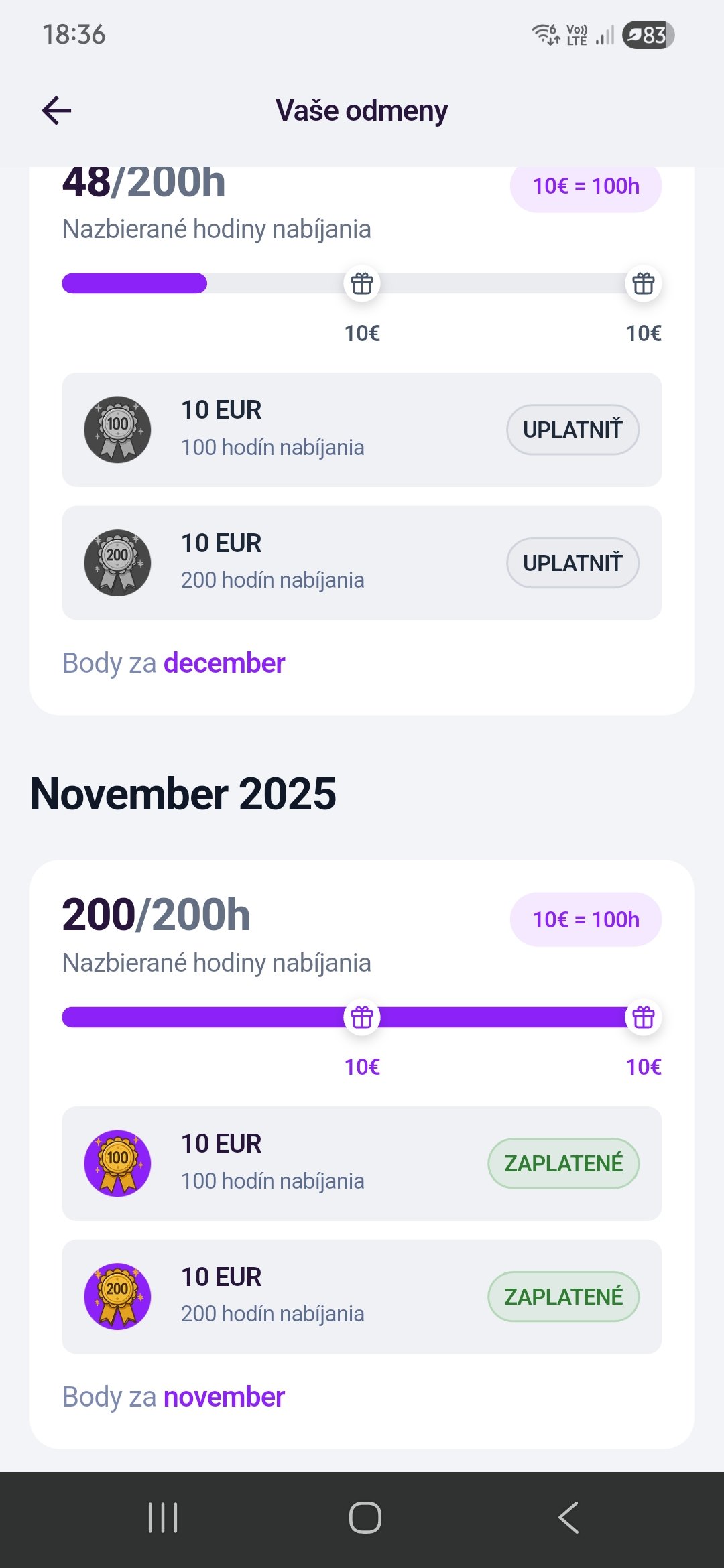The image size is (724, 1568).
Task: Open the recent apps overview
Action: click(x=163, y=1518)
